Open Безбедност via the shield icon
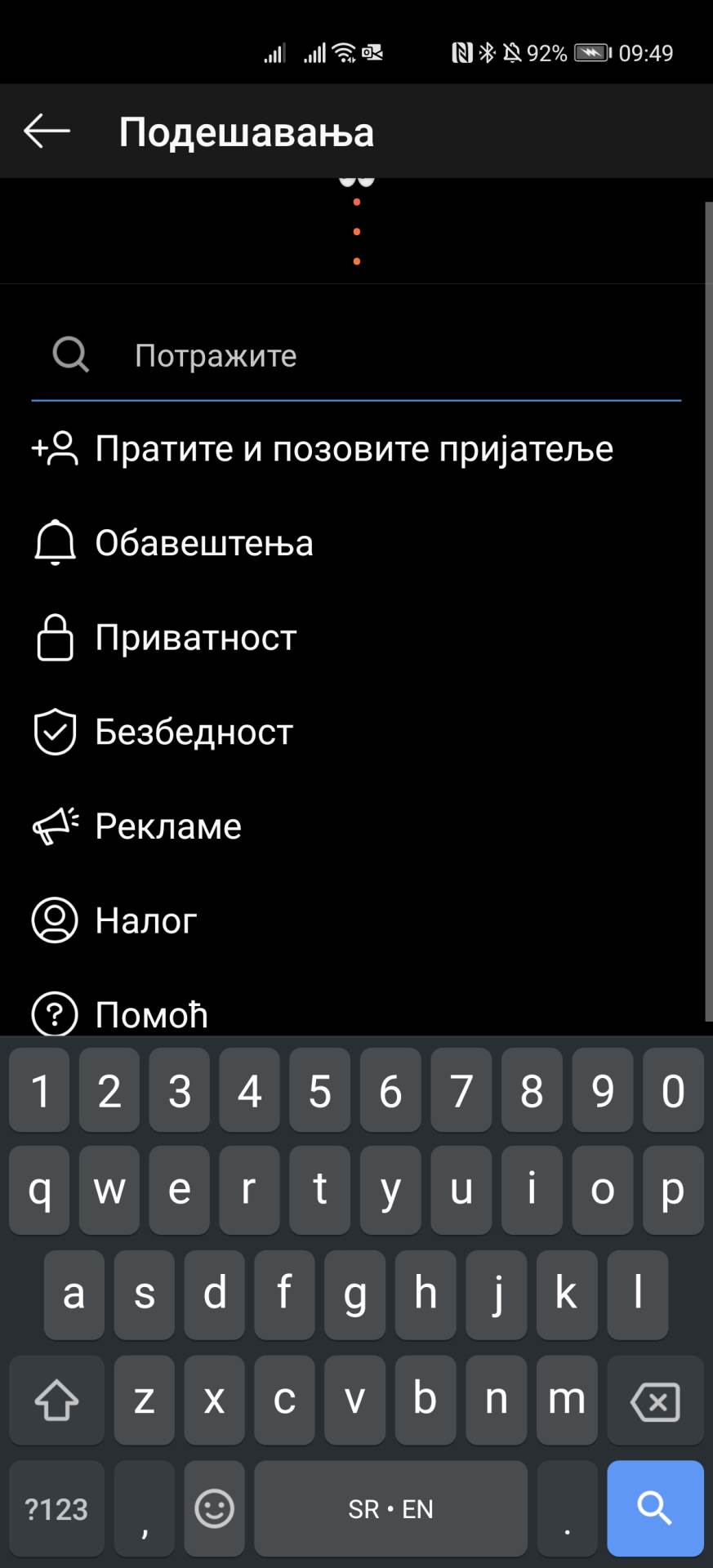 pyautogui.click(x=54, y=732)
